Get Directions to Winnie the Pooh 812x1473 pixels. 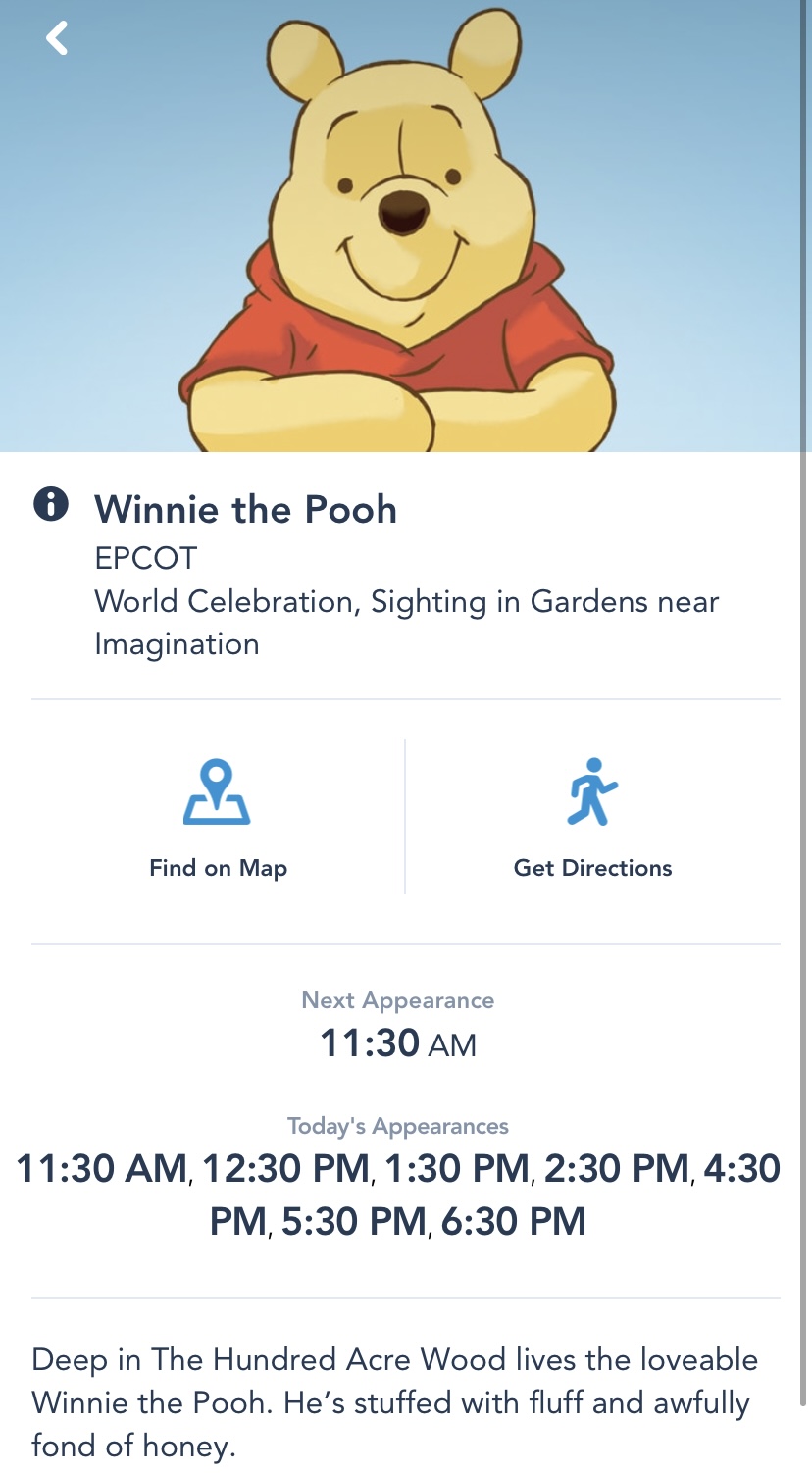pyautogui.click(x=592, y=819)
